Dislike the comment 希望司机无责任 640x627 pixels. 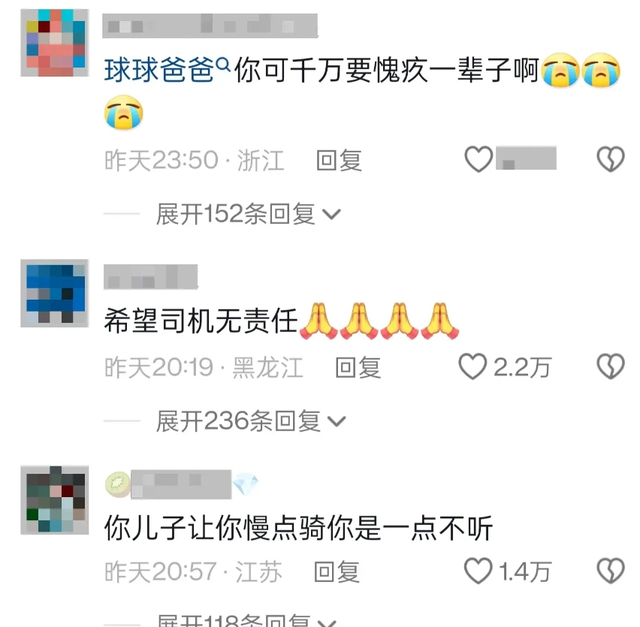[610, 367]
